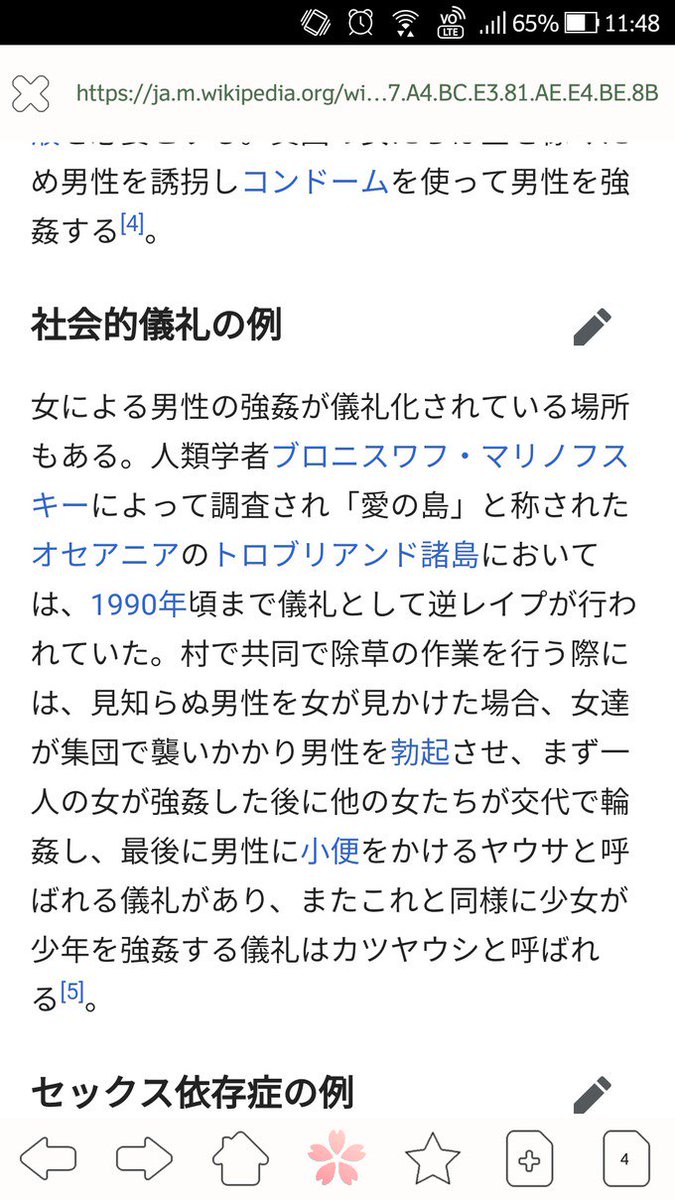Open footnote reference 4
Screen dimensions: 675x1200
coord(132,228)
